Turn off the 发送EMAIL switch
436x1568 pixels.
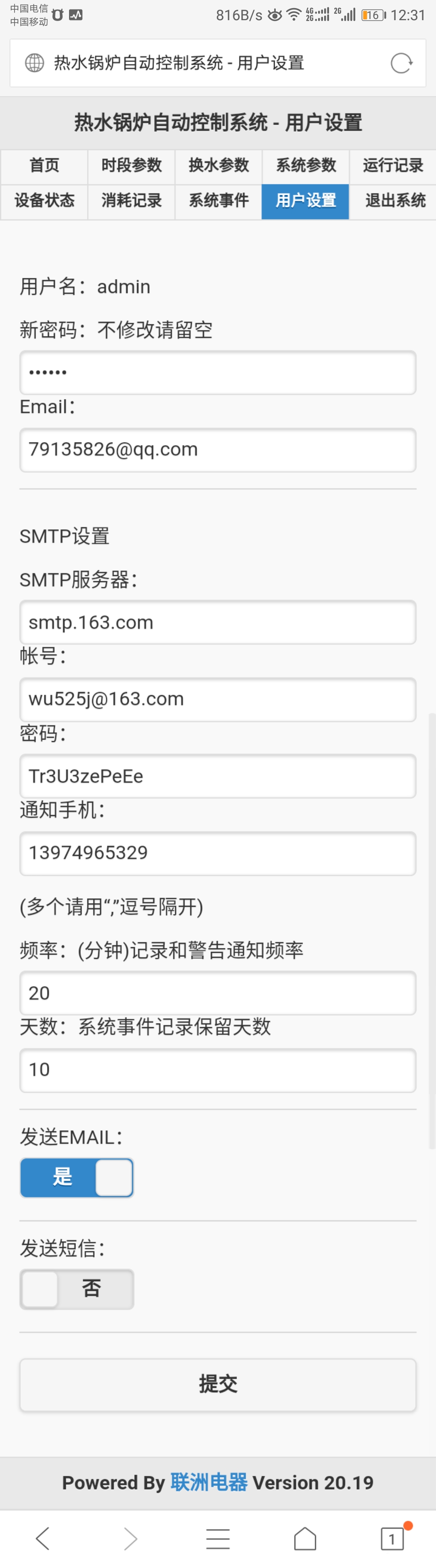coord(77,1178)
